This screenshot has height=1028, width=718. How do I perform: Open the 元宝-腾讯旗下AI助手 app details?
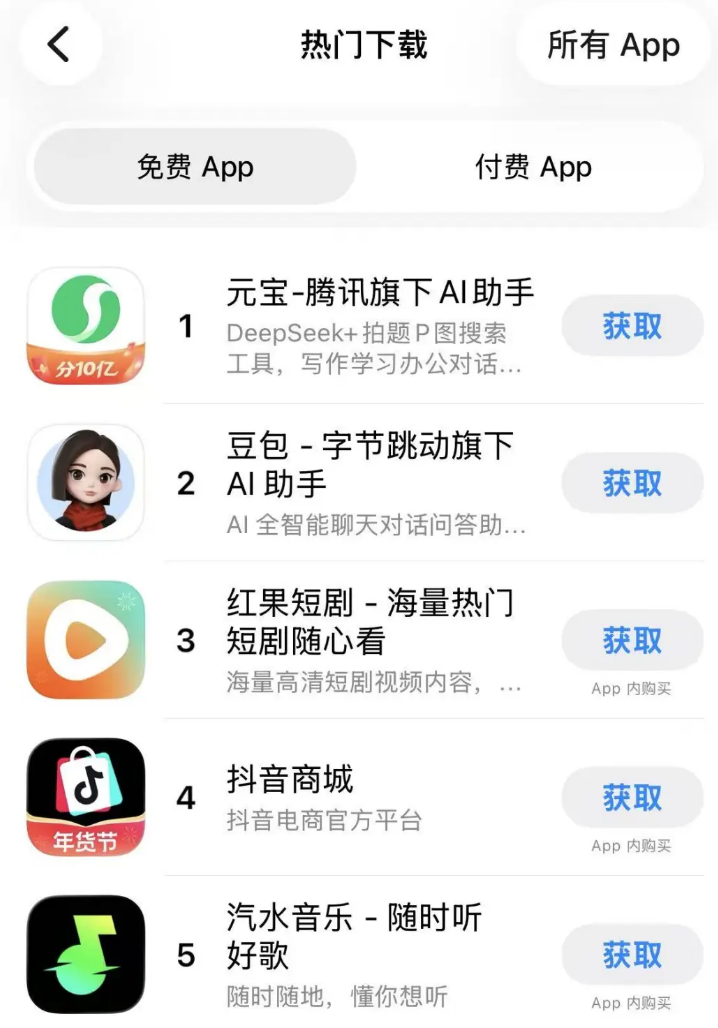click(x=380, y=293)
